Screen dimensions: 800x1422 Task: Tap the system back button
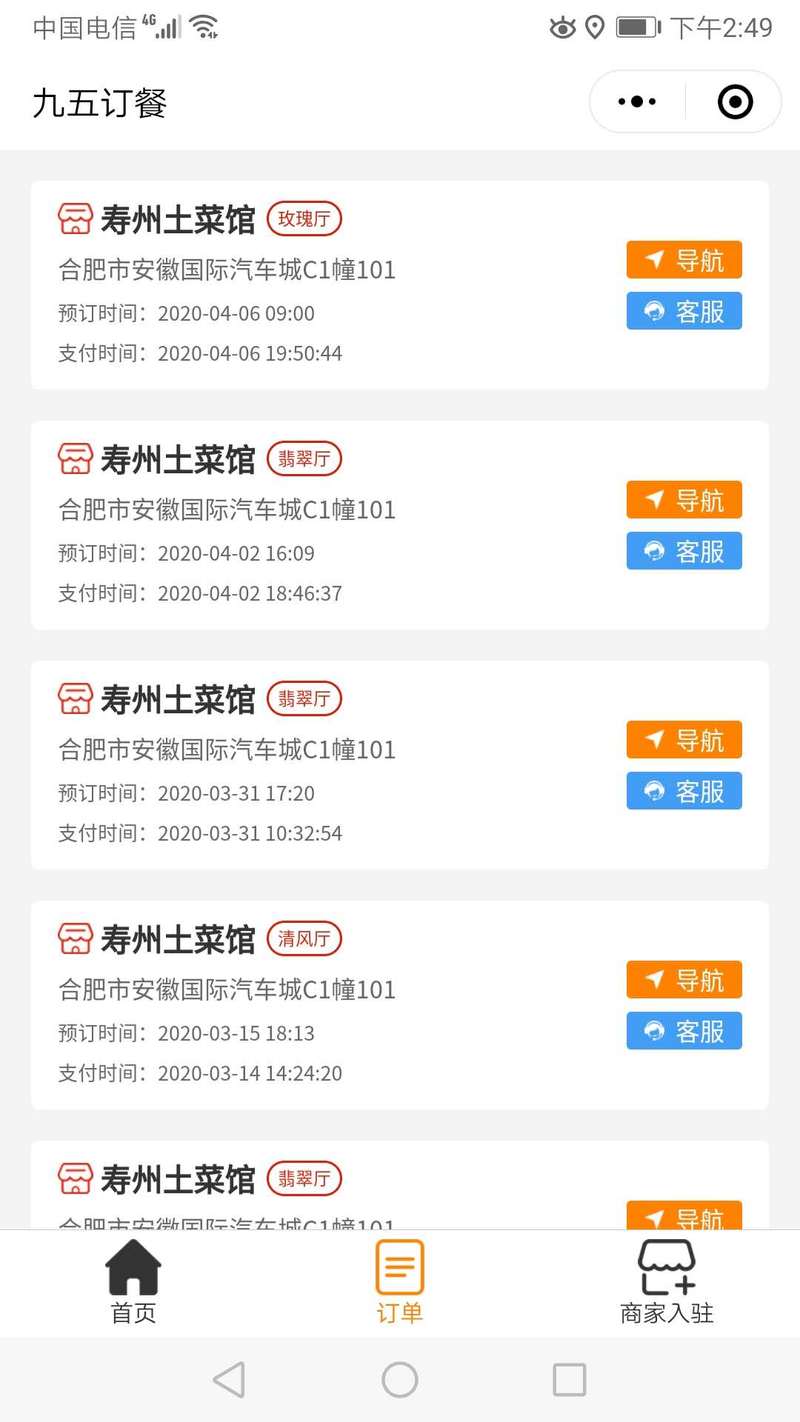[x=229, y=1380]
